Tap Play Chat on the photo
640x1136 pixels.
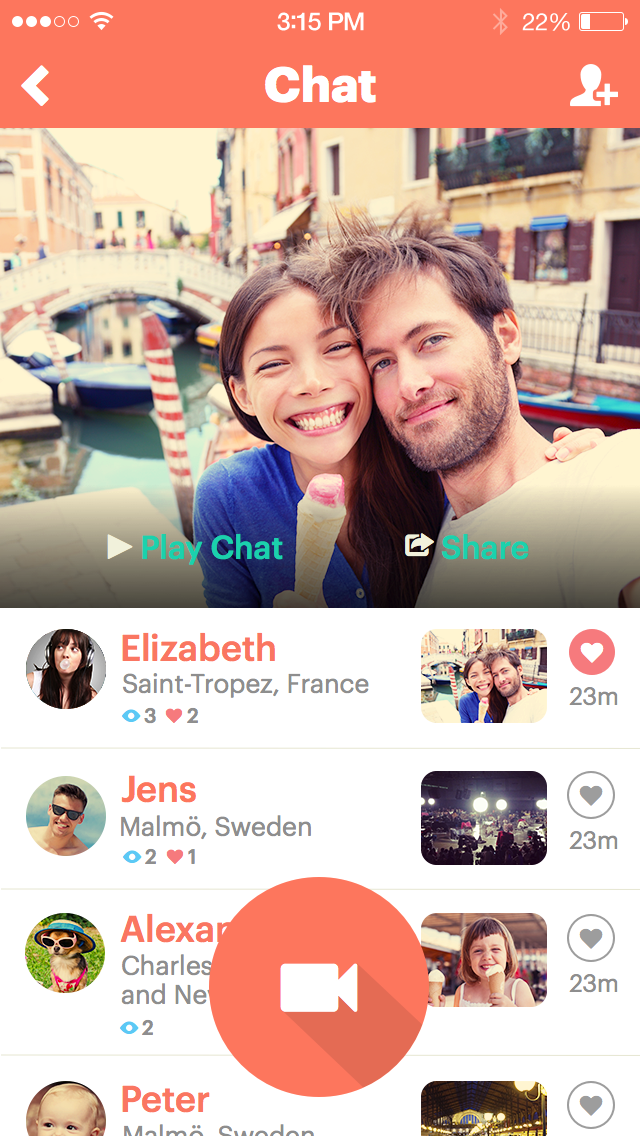(x=196, y=547)
